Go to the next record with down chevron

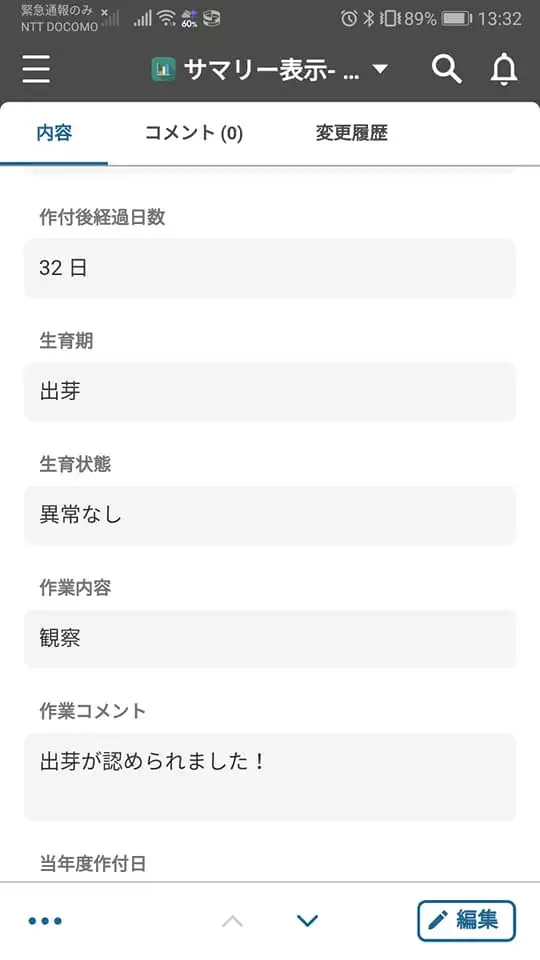(307, 921)
